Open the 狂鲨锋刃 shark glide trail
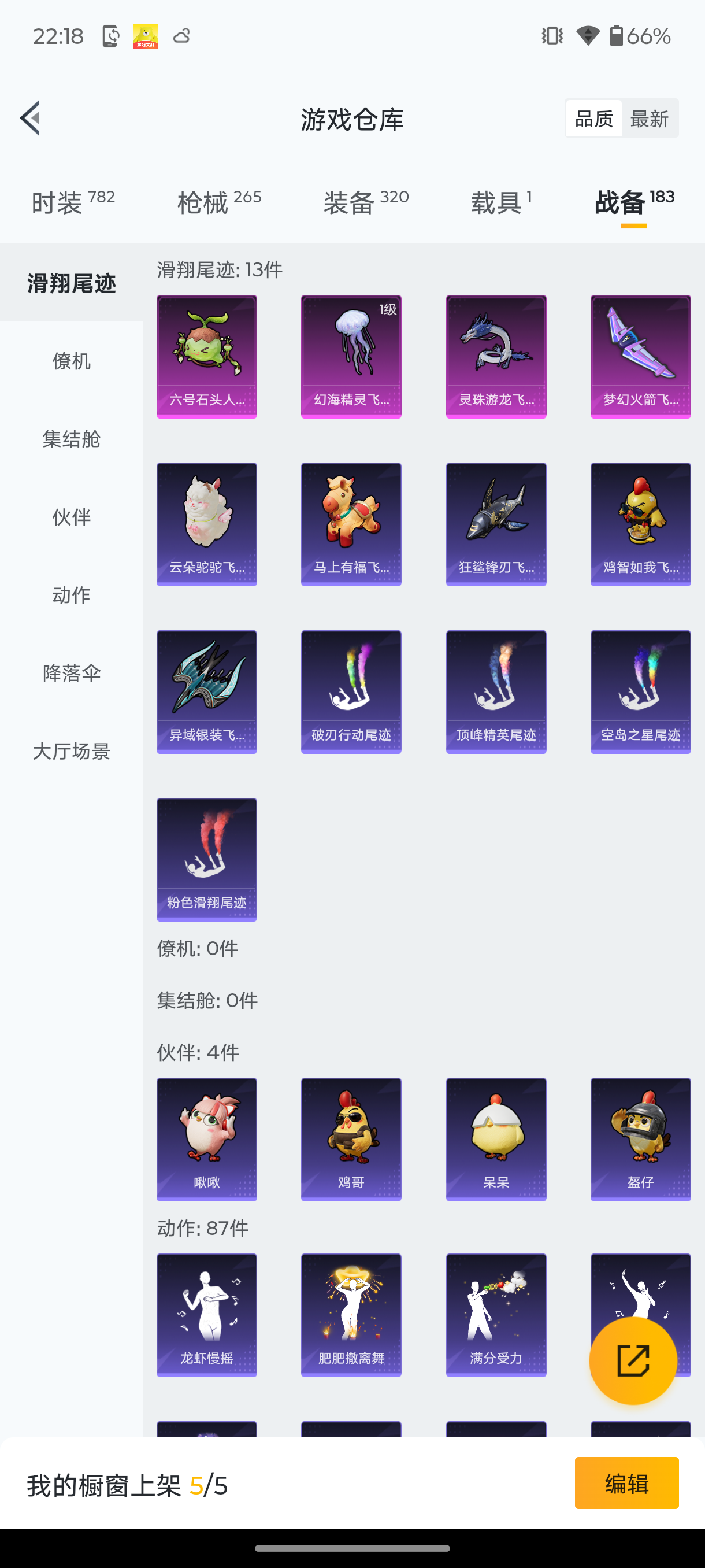Screen dimensions: 705x1568 tap(496, 524)
